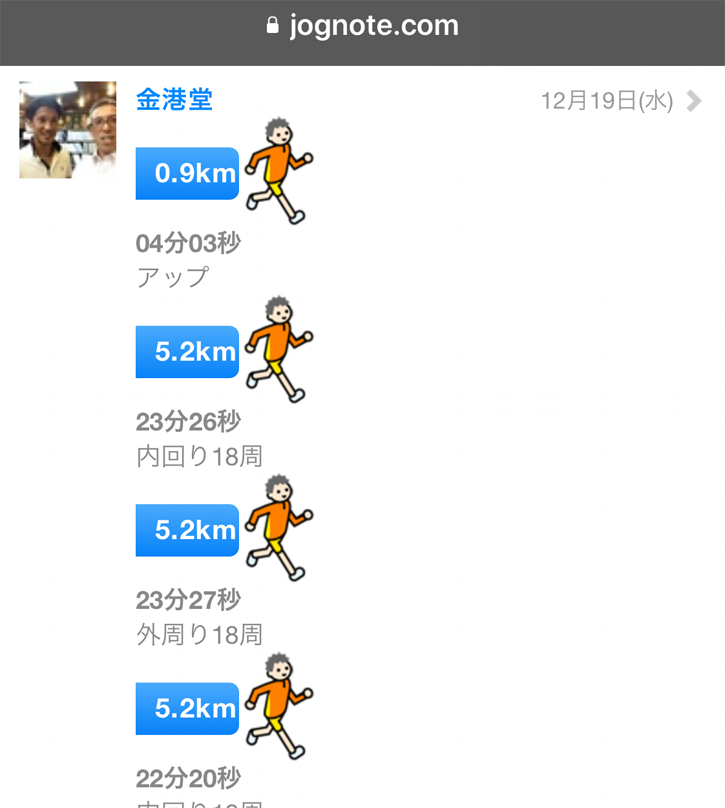This screenshot has width=725, height=808.
Task: Select the 23分27秒 duration label
Action: tap(188, 600)
